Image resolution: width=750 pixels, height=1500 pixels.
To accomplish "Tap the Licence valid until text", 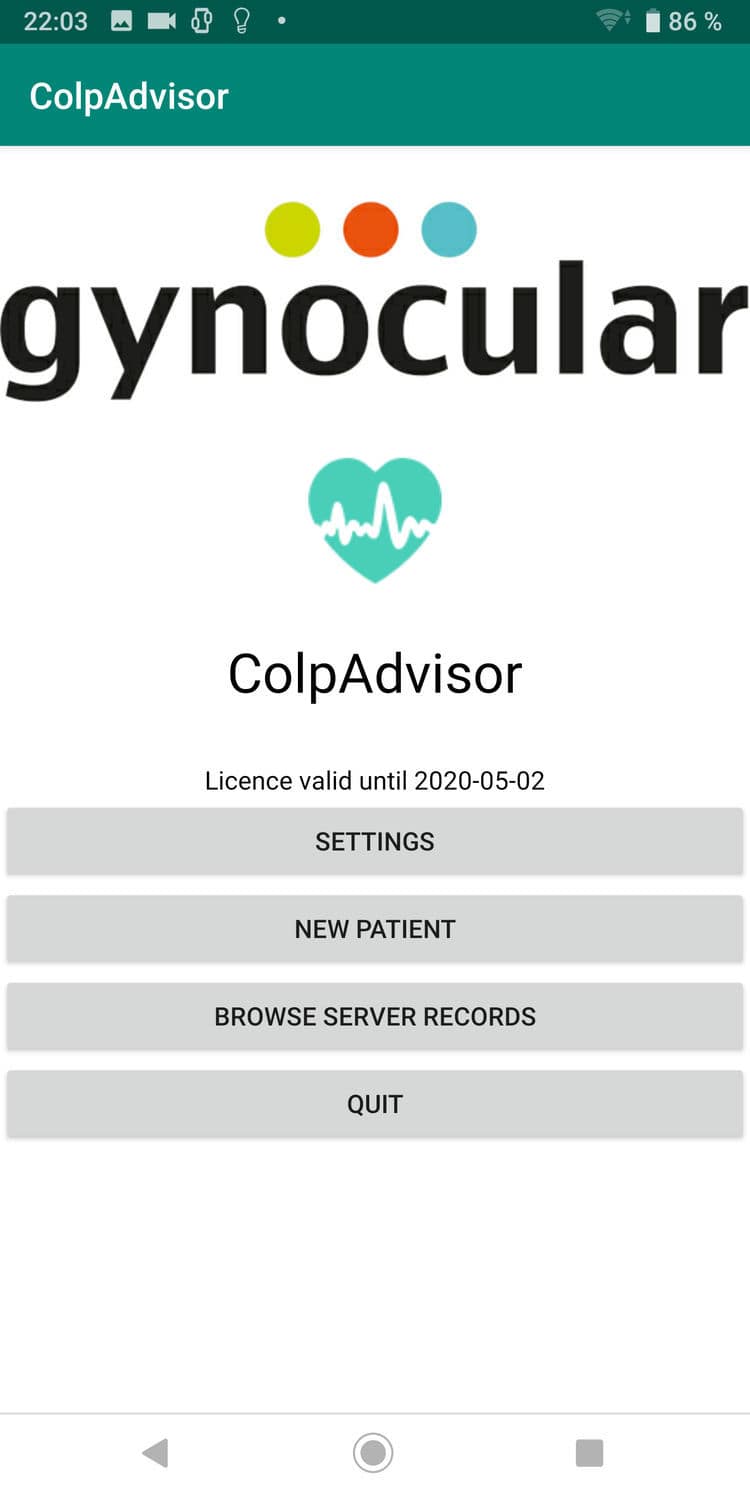I will (375, 780).
